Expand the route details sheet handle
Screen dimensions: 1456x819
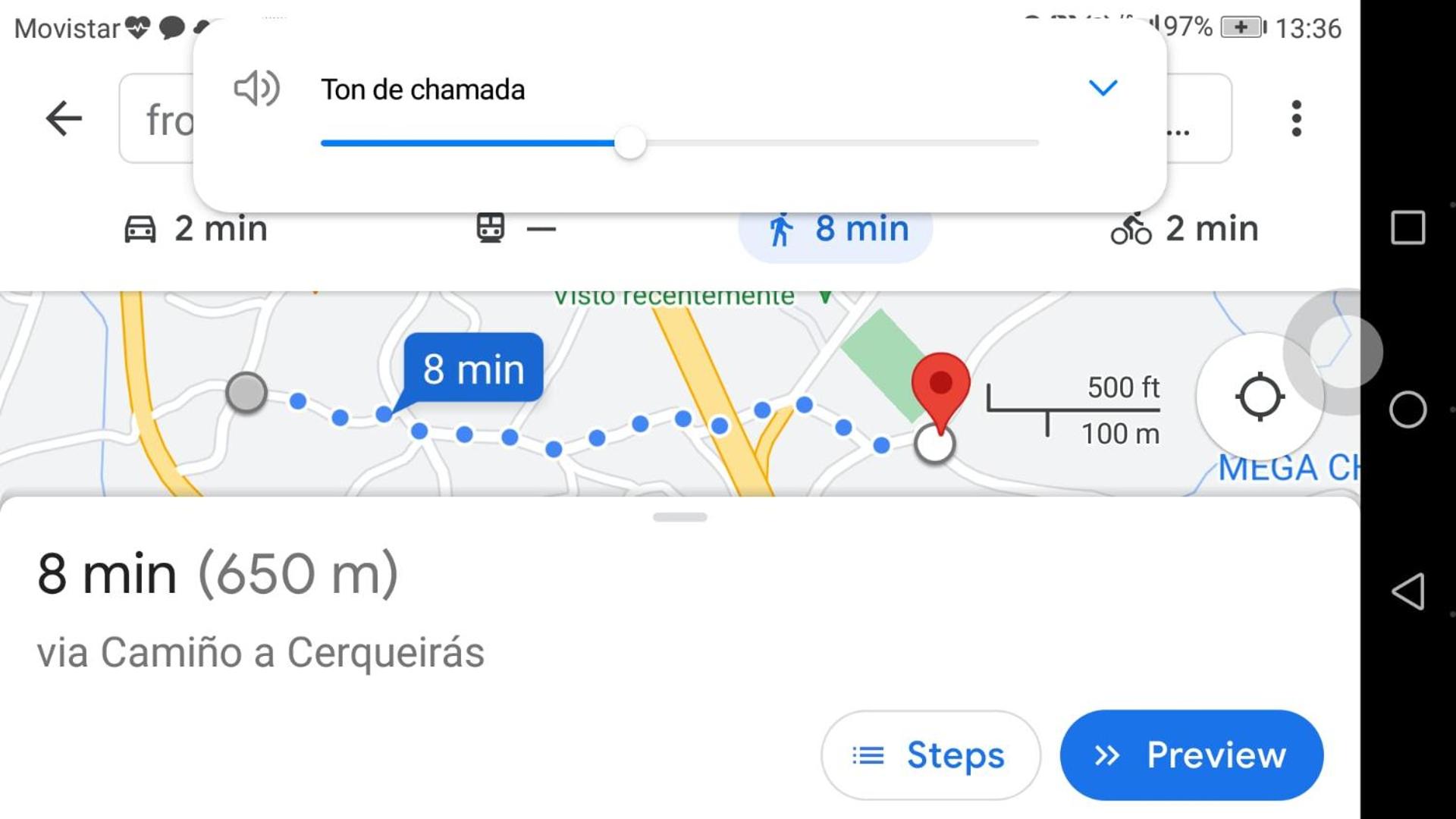click(679, 517)
